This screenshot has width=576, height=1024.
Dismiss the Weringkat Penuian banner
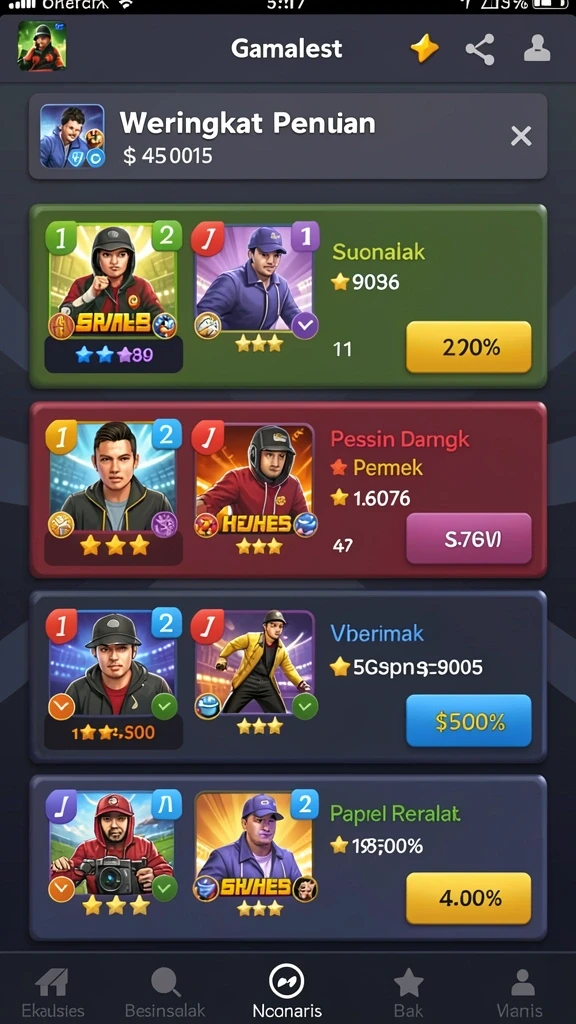click(x=520, y=136)
